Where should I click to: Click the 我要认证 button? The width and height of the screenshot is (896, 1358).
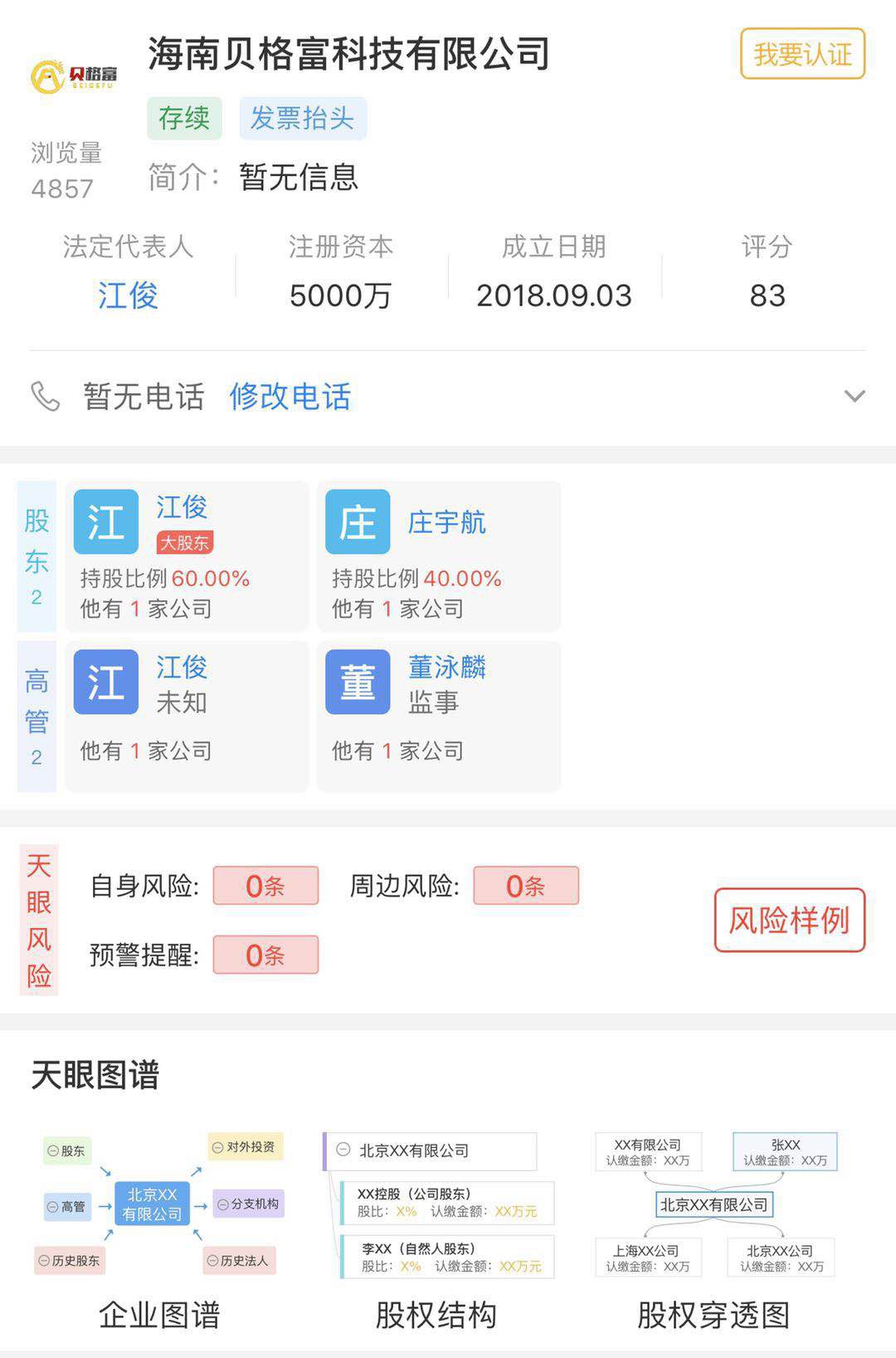801,54
